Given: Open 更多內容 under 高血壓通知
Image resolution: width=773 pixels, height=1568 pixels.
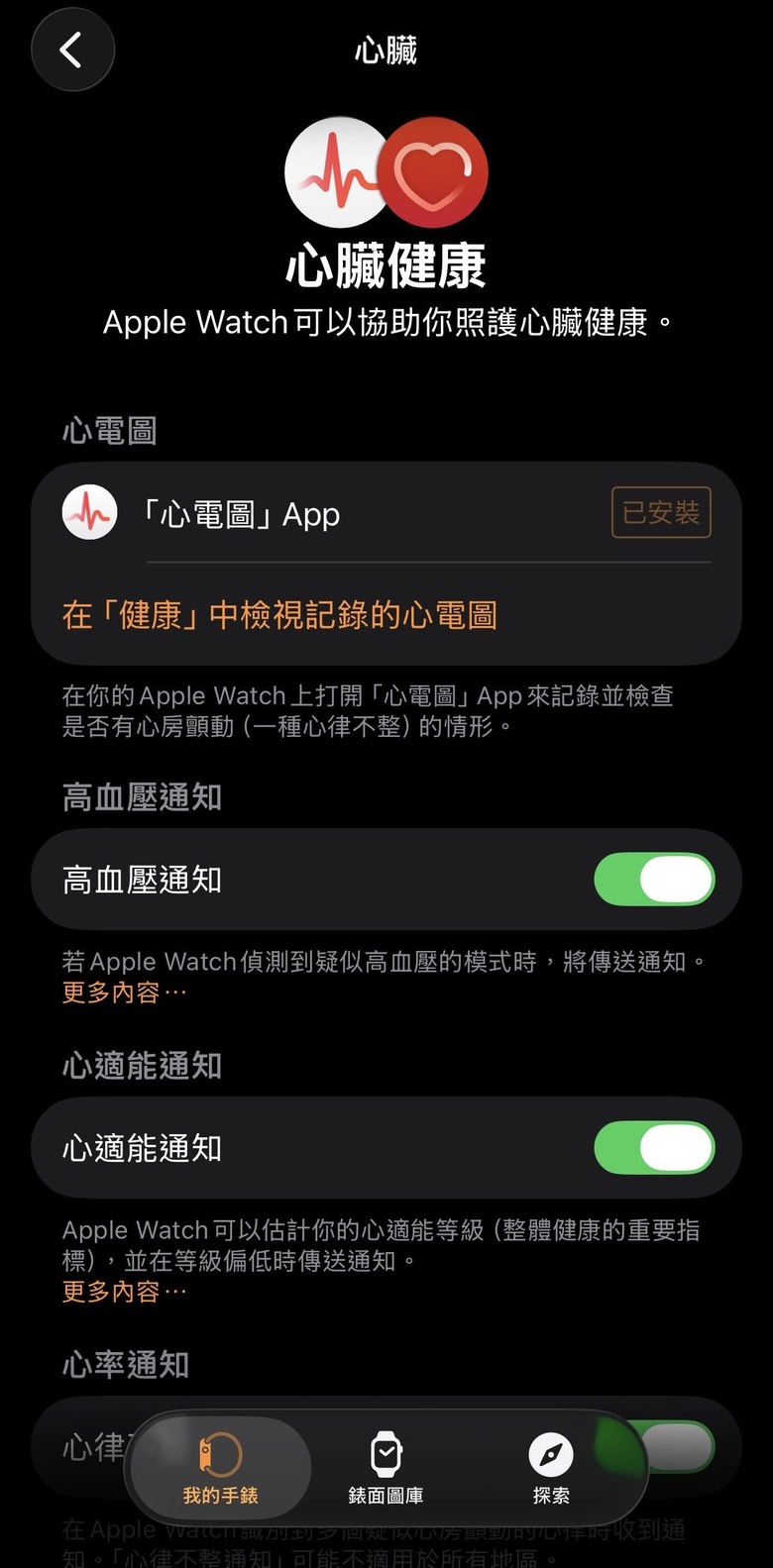Looking at the screenshot, I should click(124, 993).
